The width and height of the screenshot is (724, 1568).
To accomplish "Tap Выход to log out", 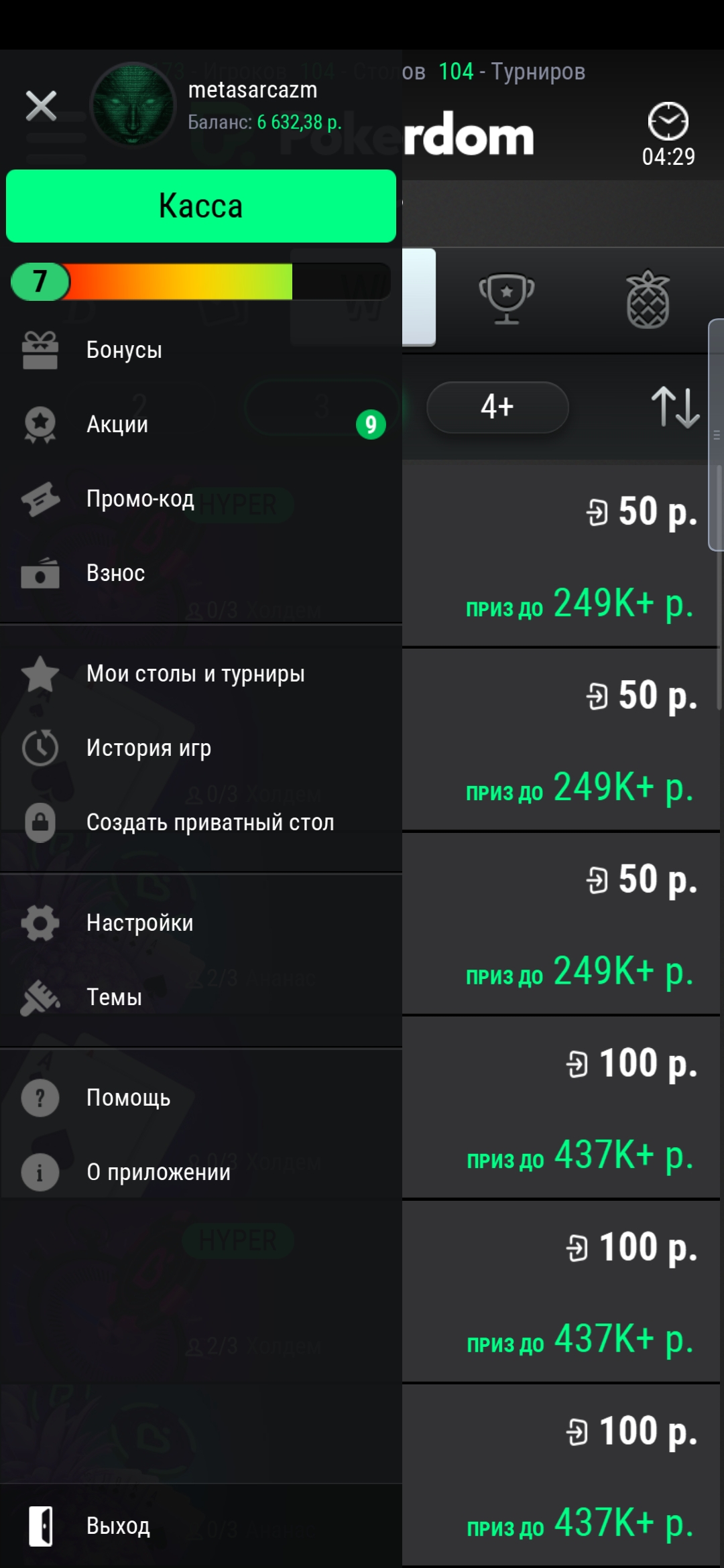I will (x=201, y=1526).
